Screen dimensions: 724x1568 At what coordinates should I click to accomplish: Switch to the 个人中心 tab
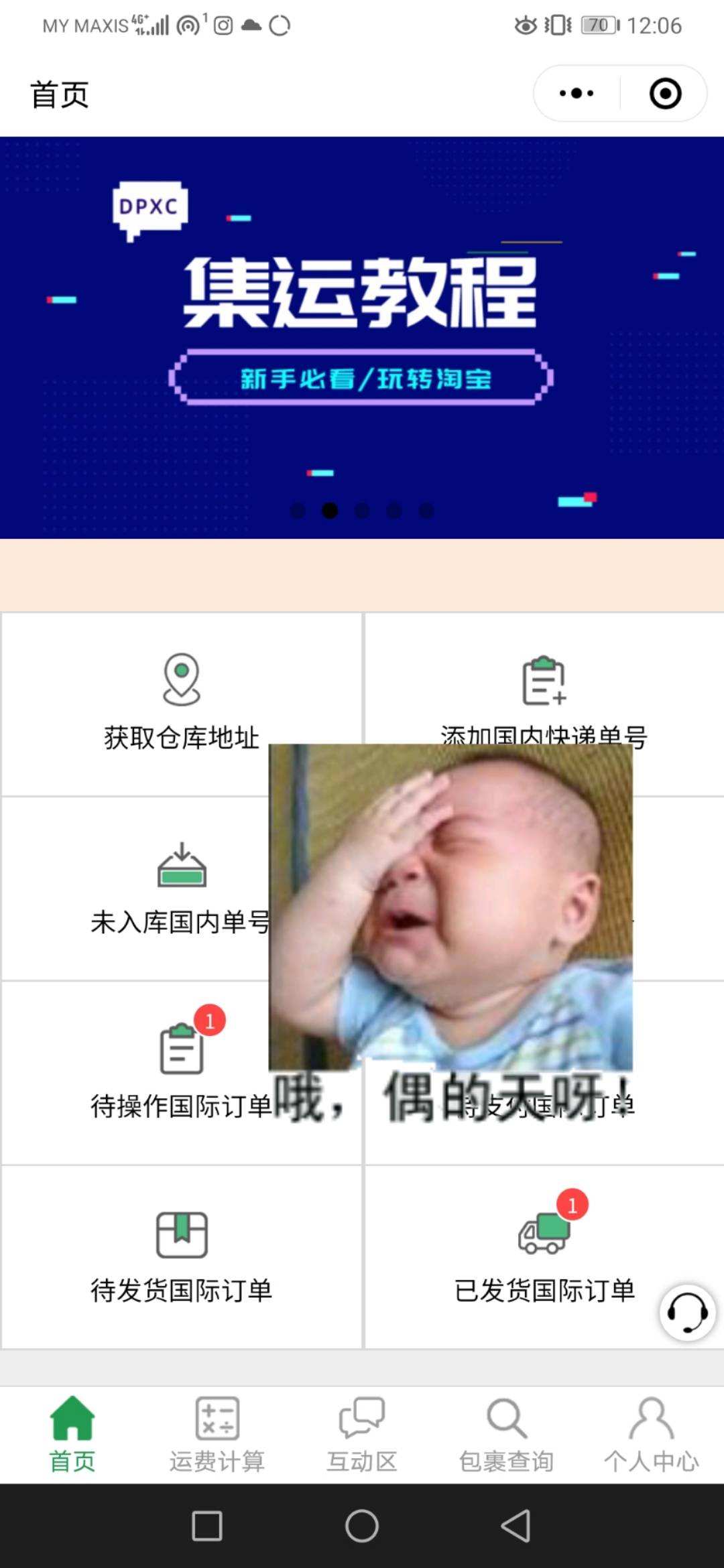[x=651, y=1434]
